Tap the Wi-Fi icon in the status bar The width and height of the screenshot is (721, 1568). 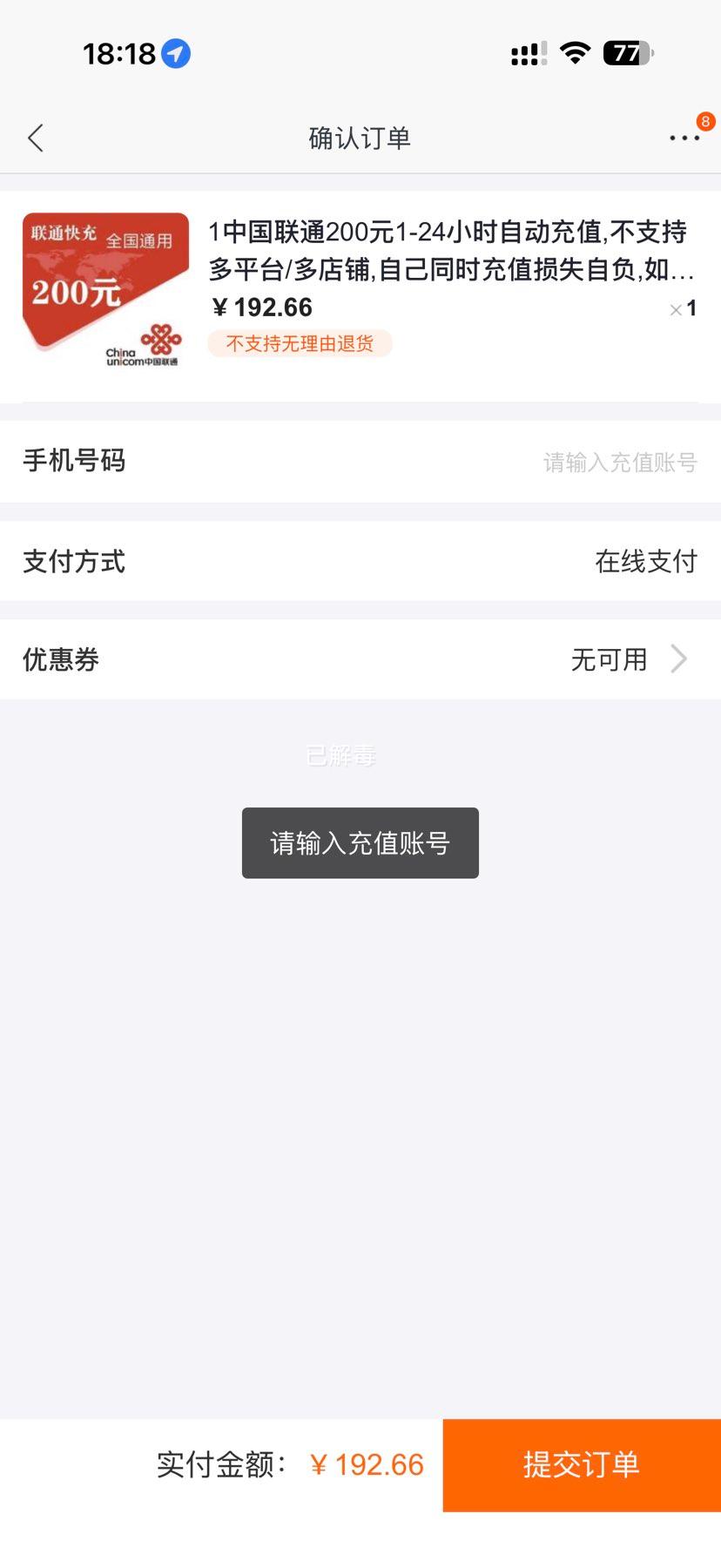[575, 52]
